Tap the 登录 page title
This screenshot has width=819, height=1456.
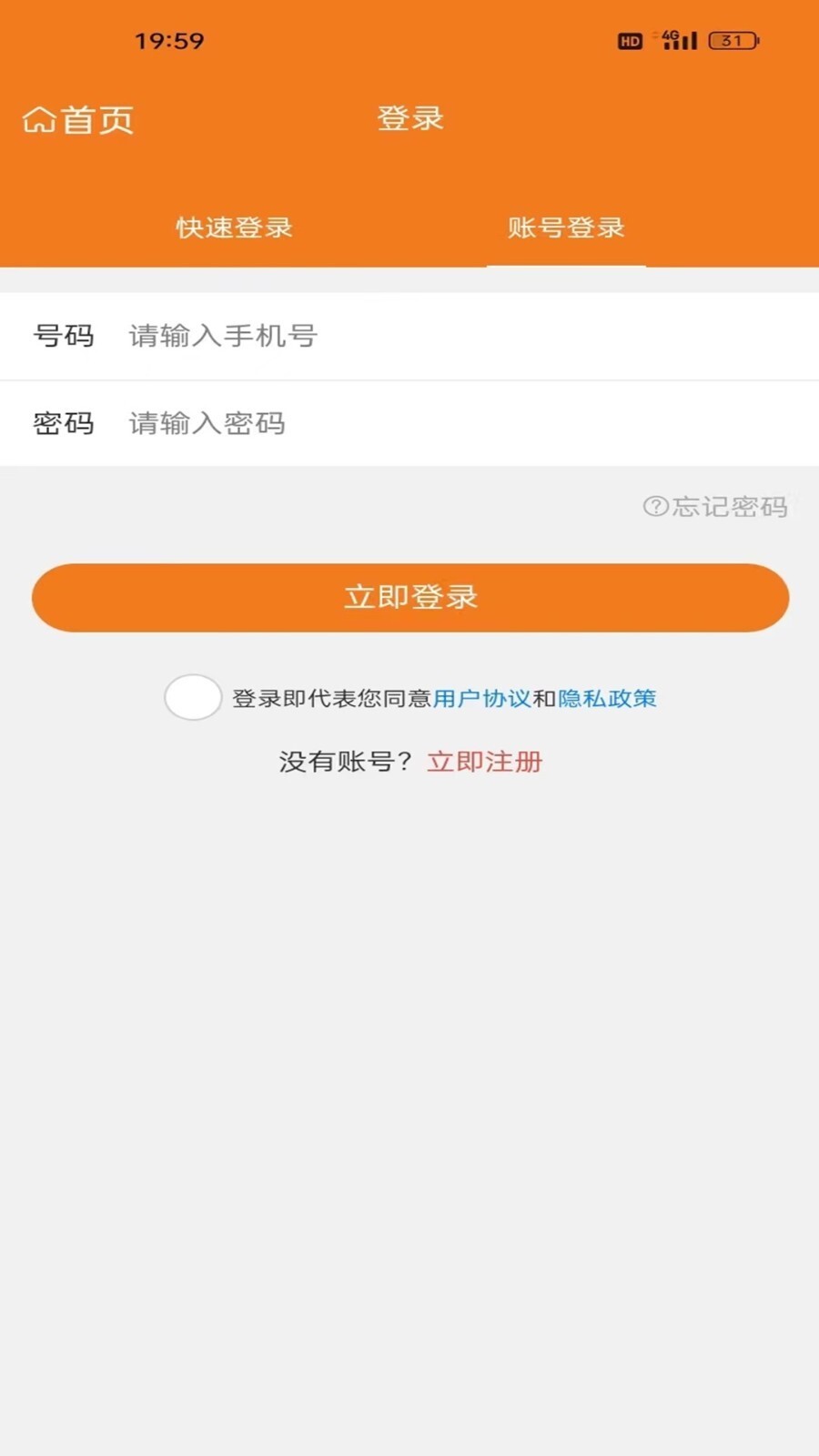point(410,118)
